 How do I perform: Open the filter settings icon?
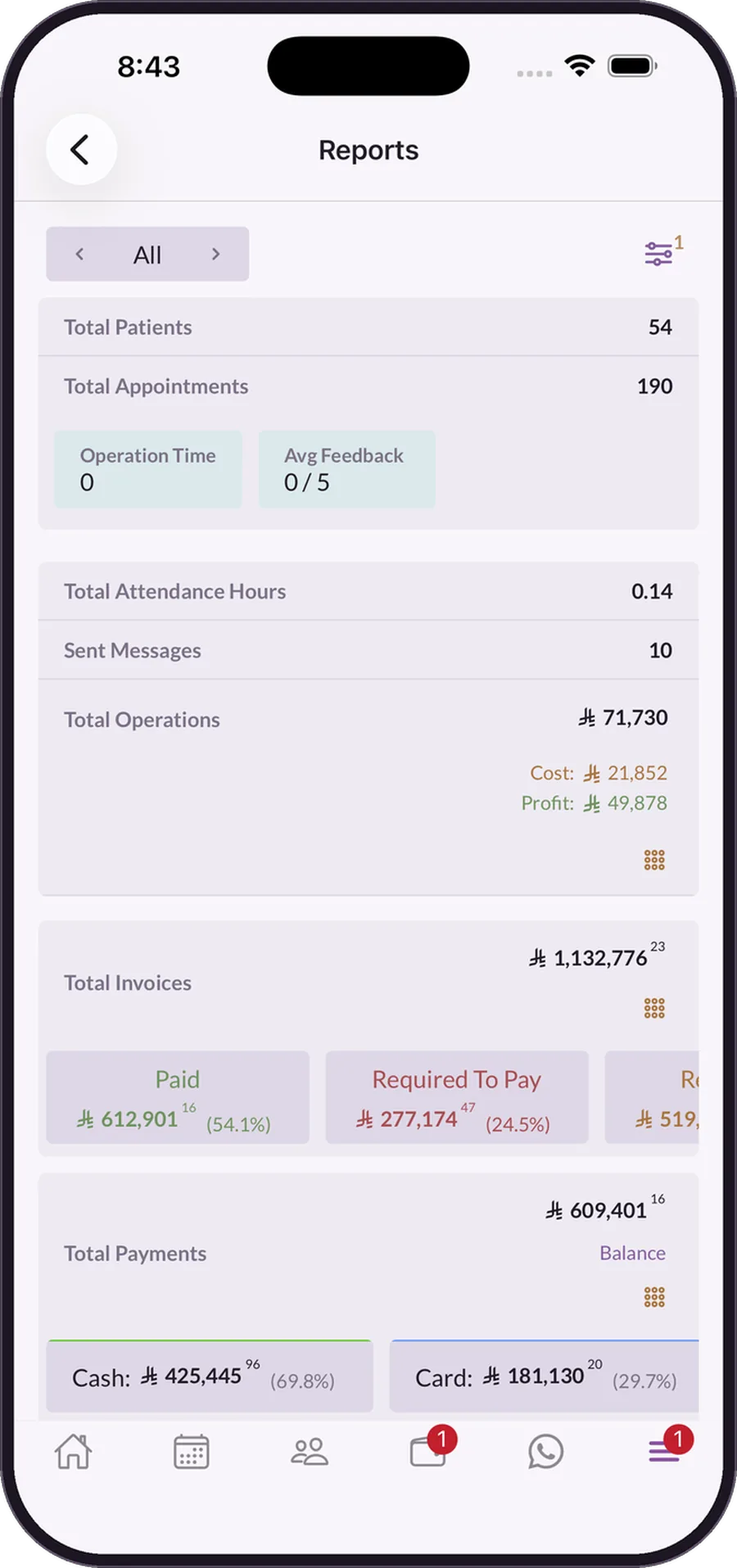tap(659, 253)
